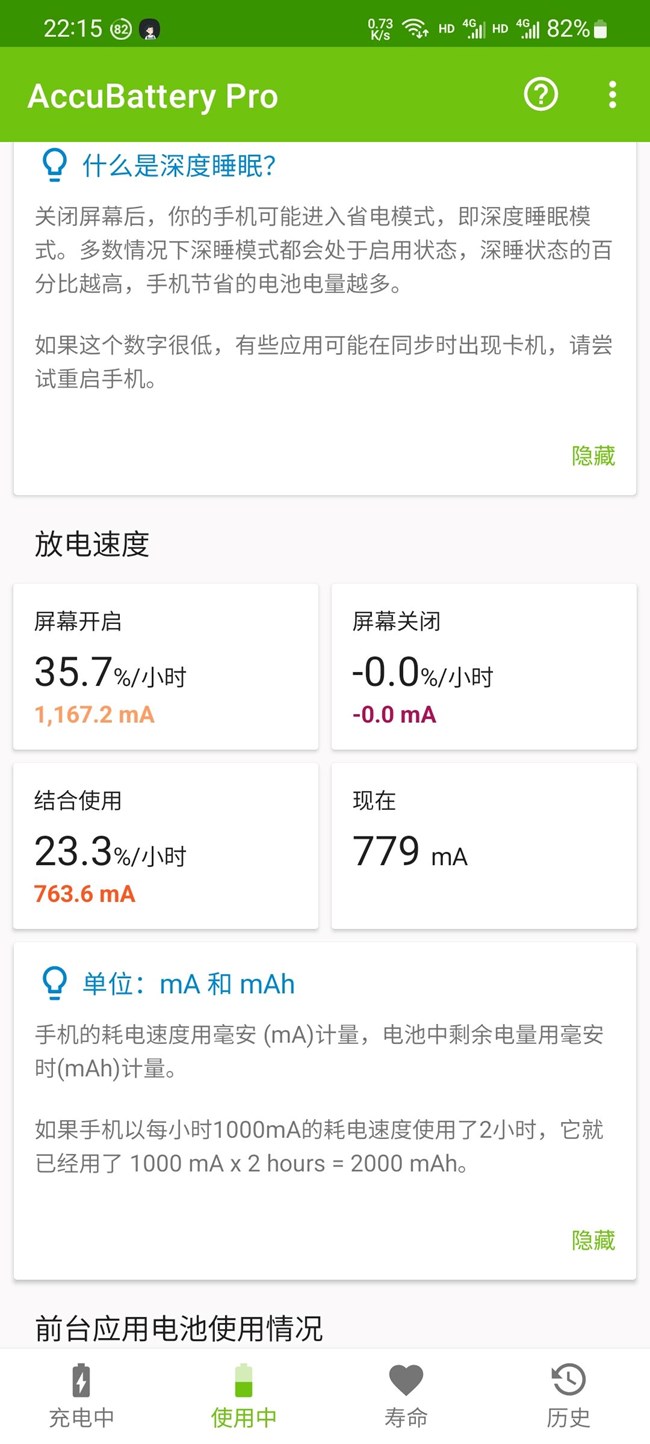Screen dimensions: 650x1444
Task: Go to the 寿命 tab
Action: [406, 1396]
